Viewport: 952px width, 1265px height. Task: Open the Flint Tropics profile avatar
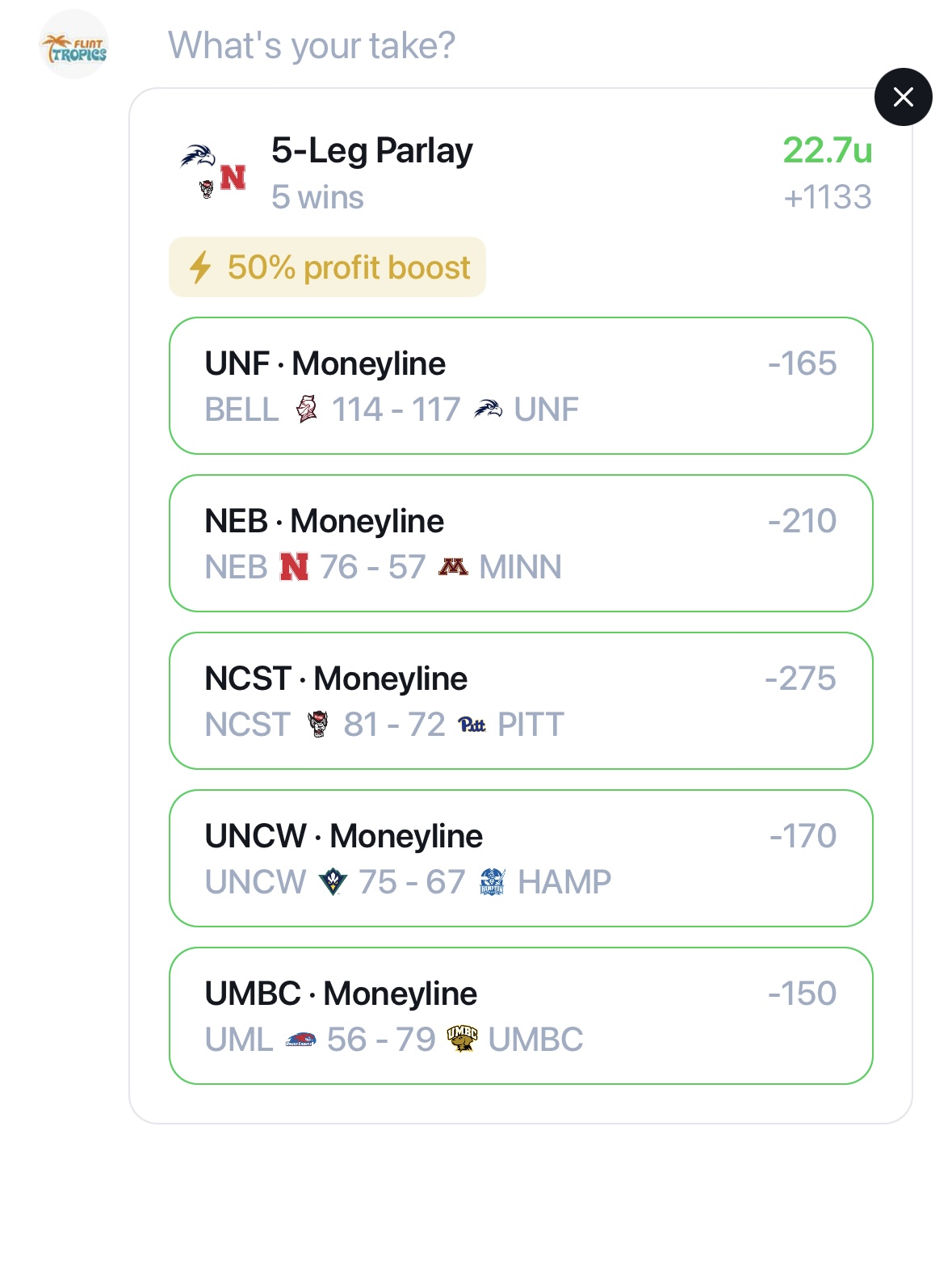(x=73, y=45)
